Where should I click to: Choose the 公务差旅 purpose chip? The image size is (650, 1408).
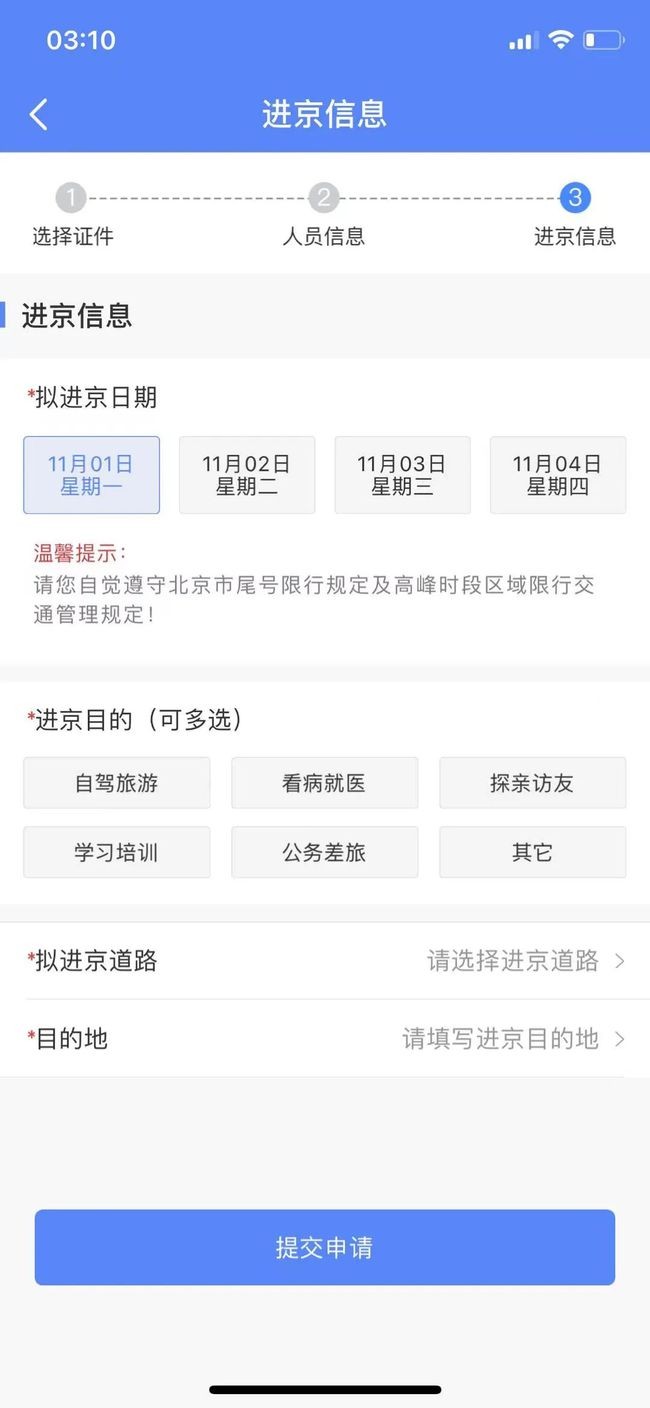(x=324, y=852)
